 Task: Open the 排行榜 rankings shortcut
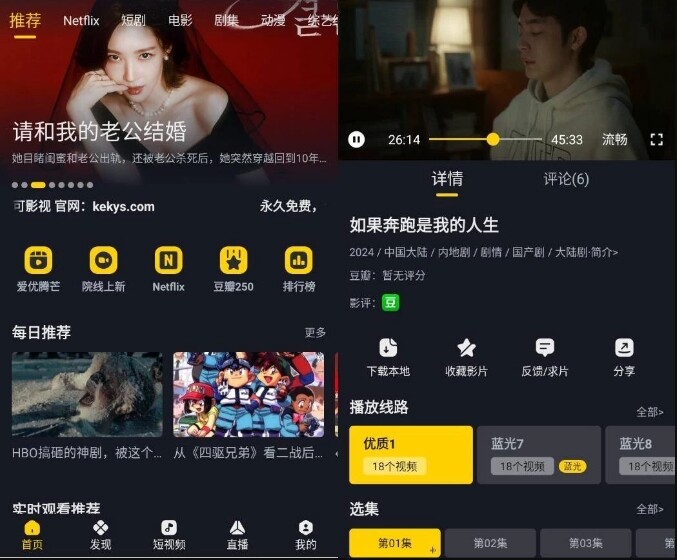[x=298, y=269]
